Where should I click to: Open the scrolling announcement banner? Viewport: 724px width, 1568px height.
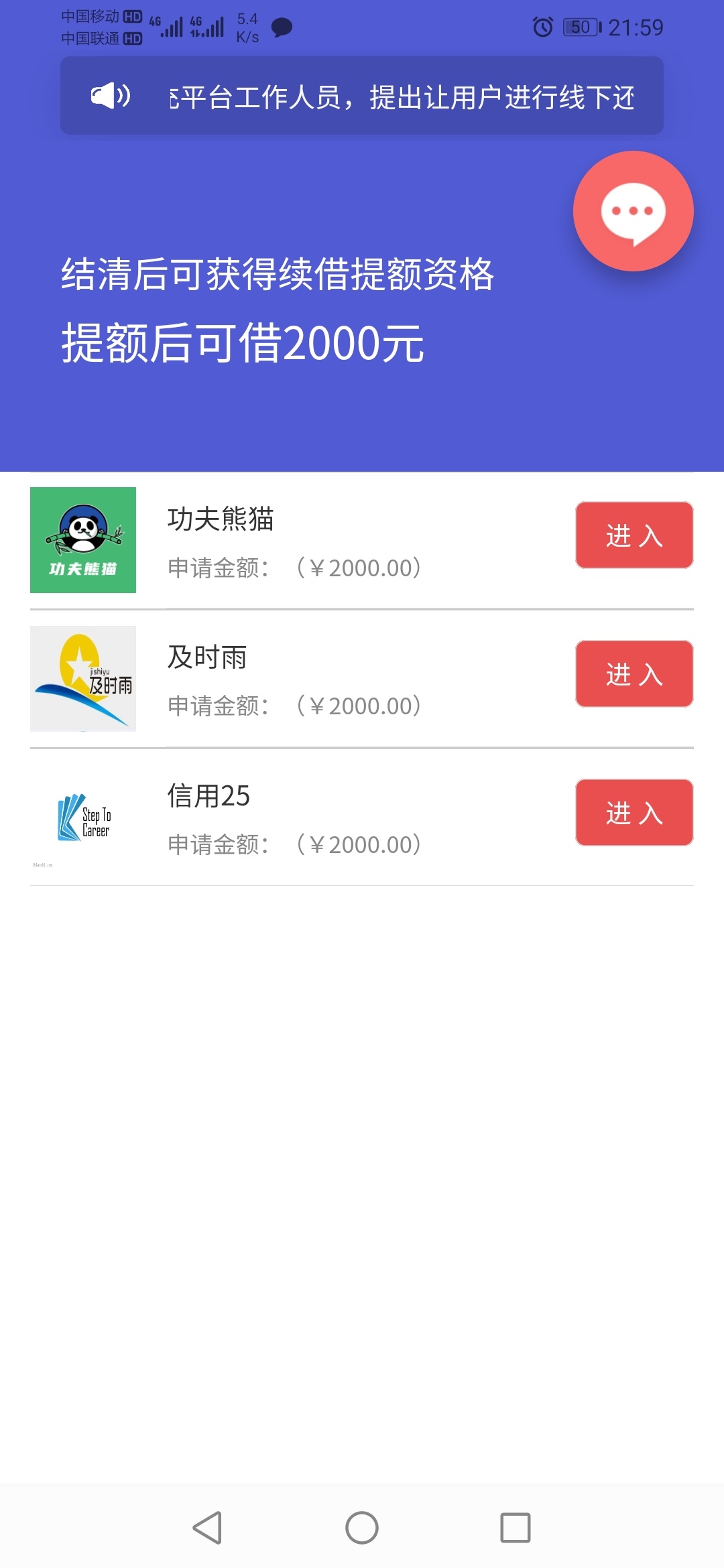[x=362, y=96]
